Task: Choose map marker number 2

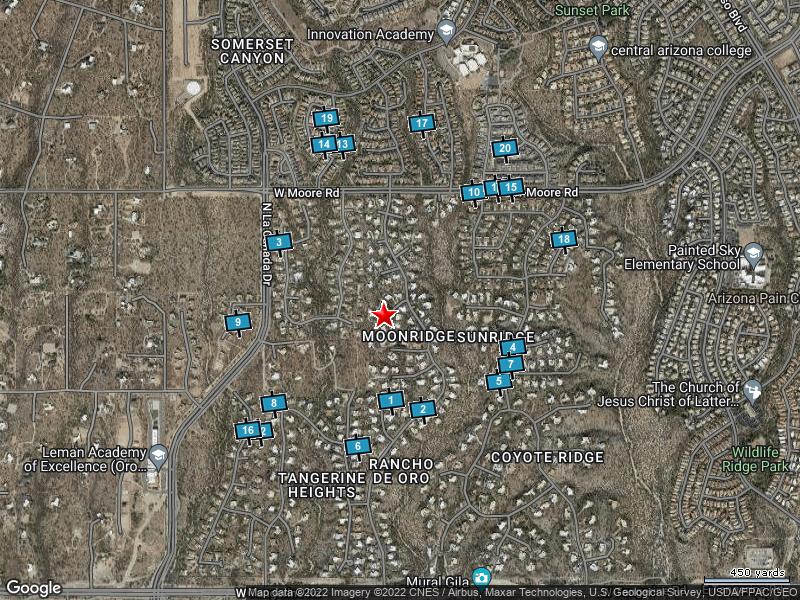Action: point(423,409)
